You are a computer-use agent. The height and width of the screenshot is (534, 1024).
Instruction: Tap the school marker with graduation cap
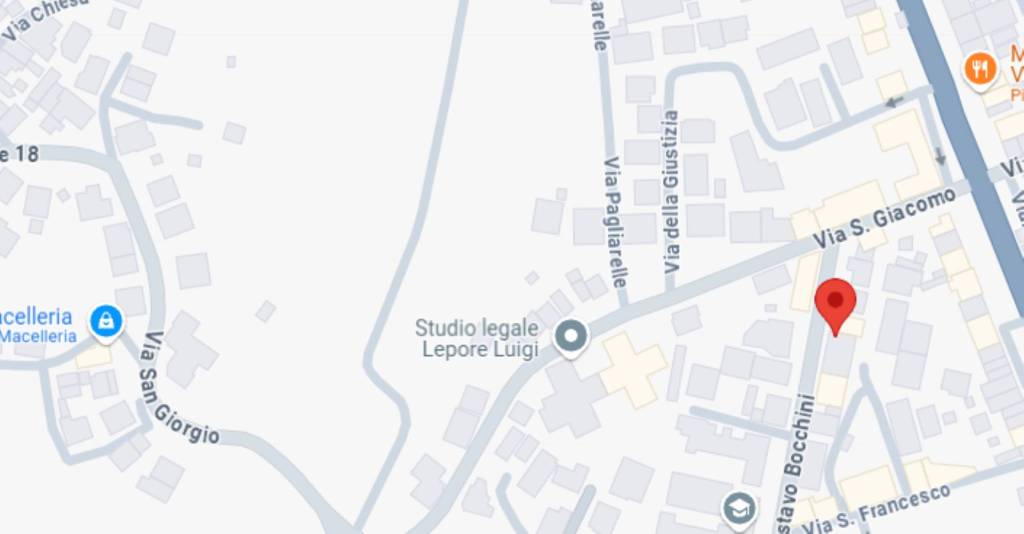pos(739,509)
